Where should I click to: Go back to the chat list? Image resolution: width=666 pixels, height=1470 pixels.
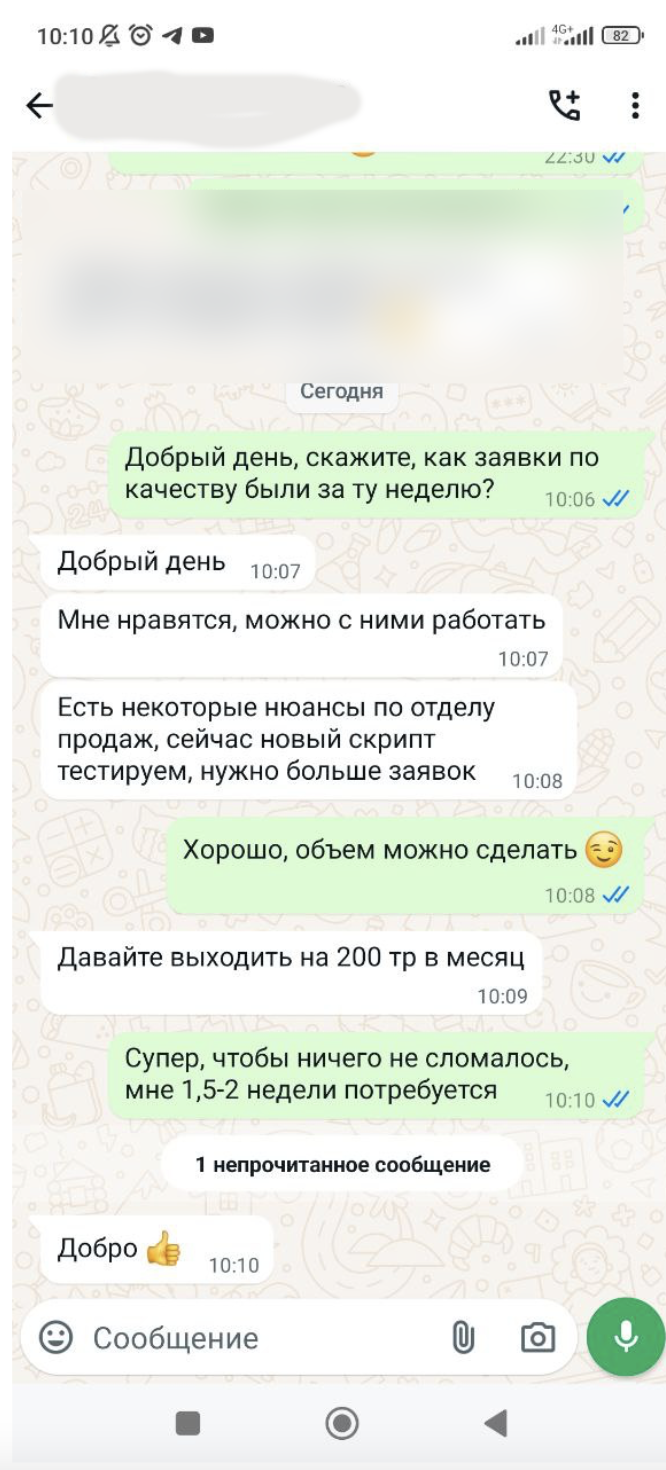pyautogui.click(x=39, y=106)
